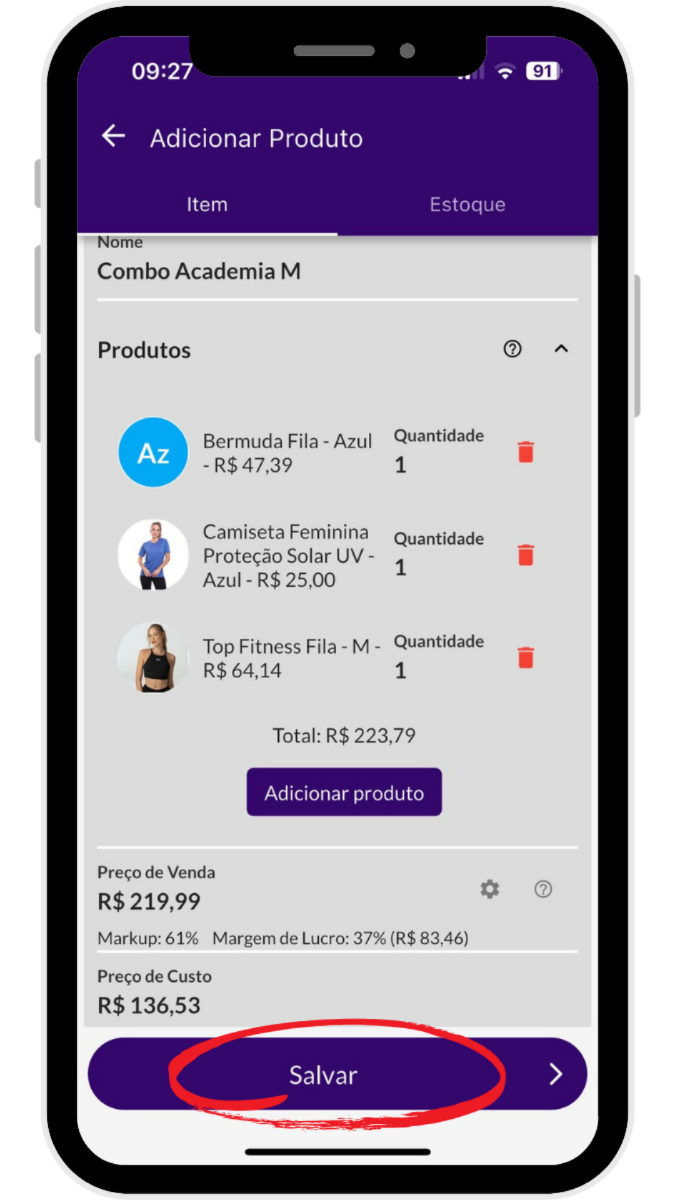Go back from Adicionar Produto
Viewport: 675px width, 1200px height.
click(x=114, y=137)
